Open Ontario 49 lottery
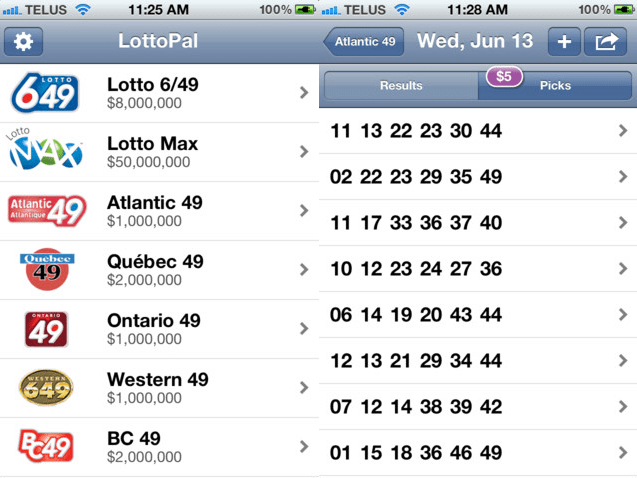This screenshot has height=478, width=637. [160, 329]
